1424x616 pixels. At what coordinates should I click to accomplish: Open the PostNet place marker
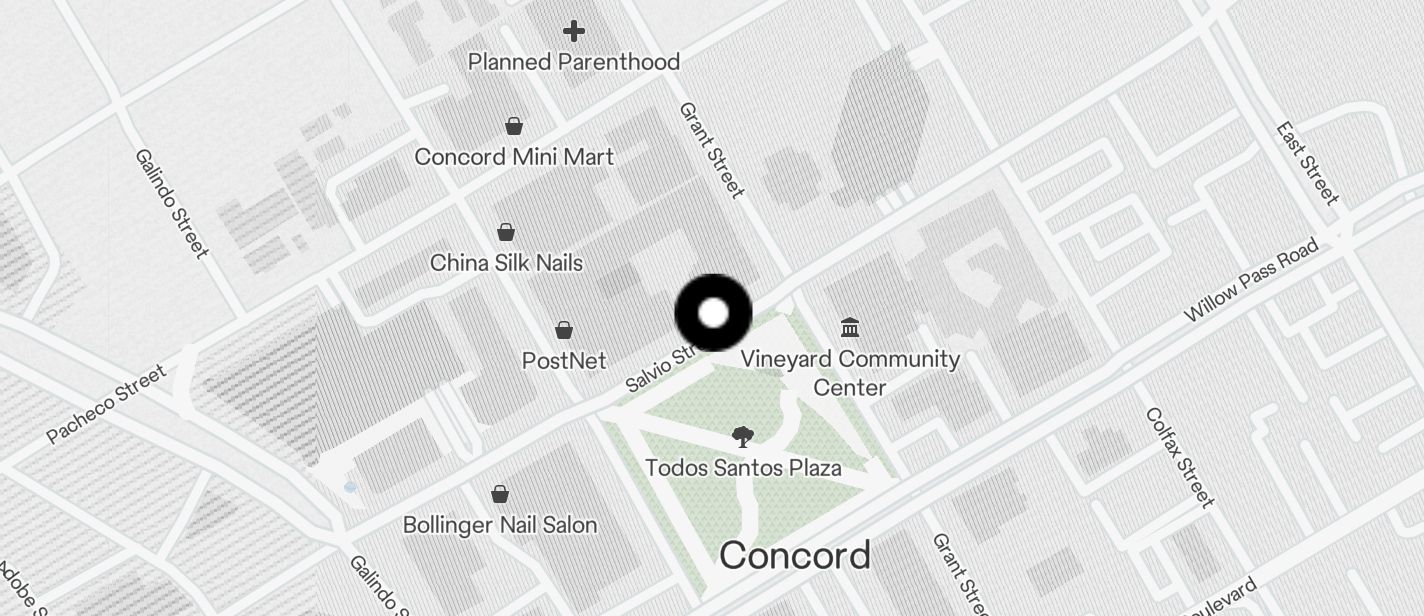coord(564,330)
